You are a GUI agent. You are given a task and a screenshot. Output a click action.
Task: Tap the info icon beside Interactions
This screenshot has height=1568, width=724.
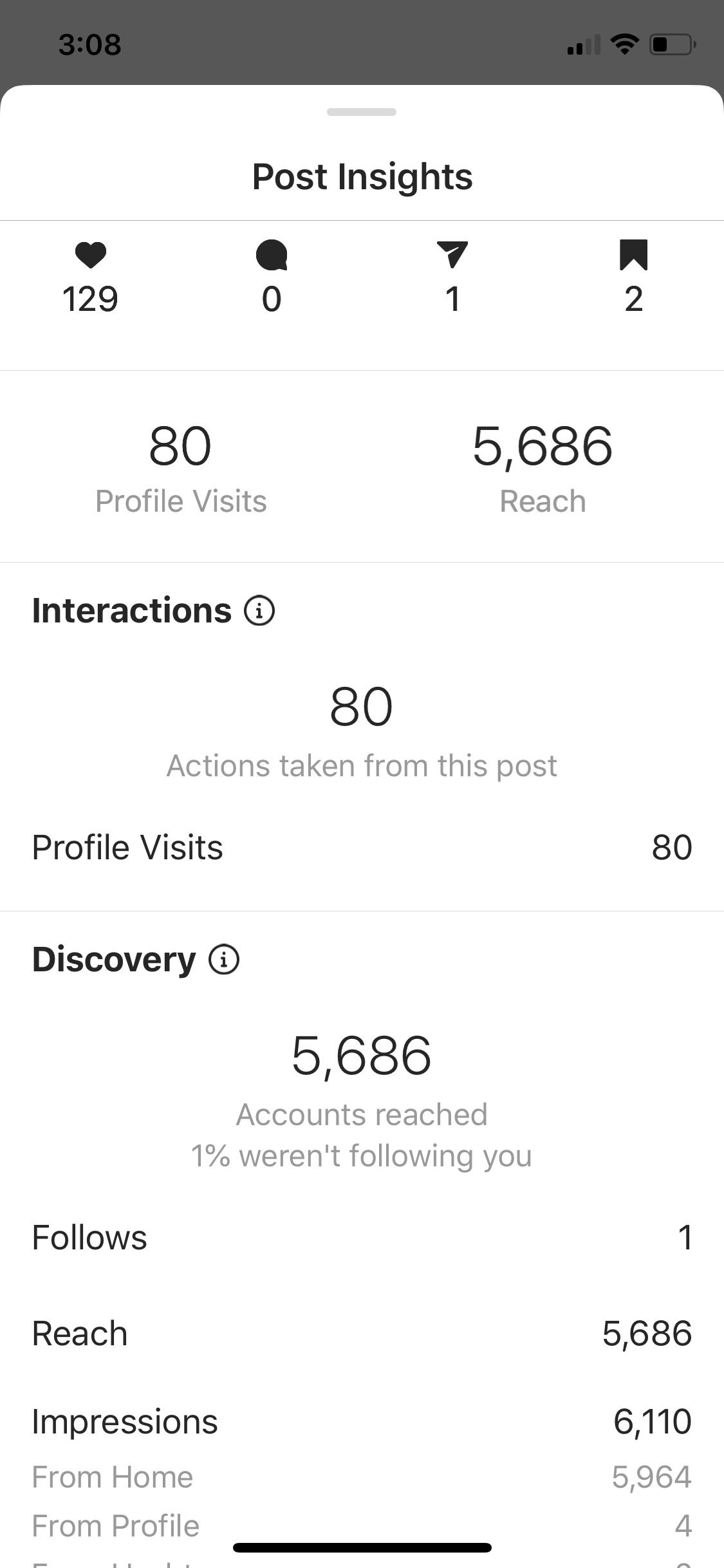(259, 610)
